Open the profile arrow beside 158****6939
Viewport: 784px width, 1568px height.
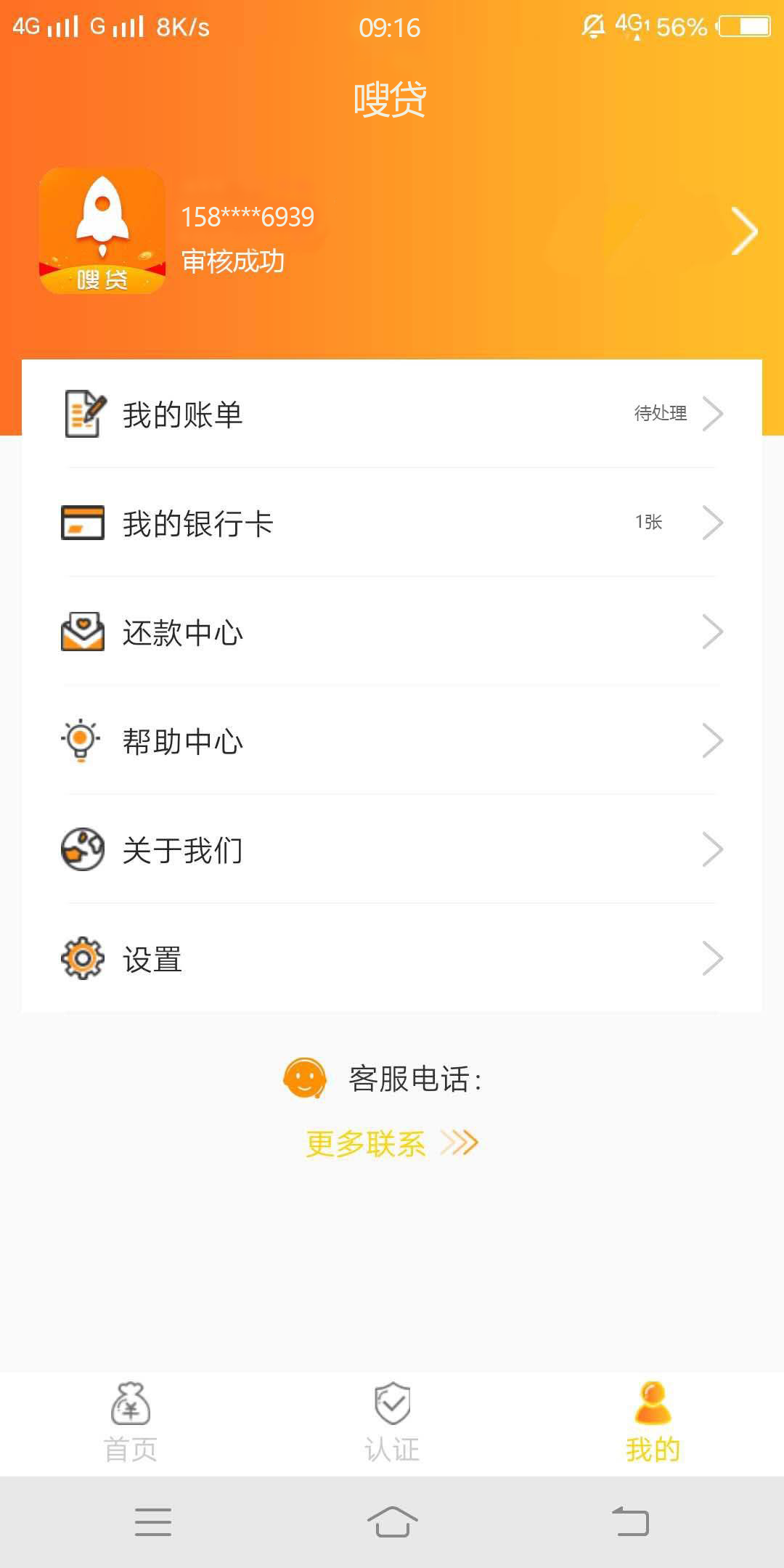point(744,232)
